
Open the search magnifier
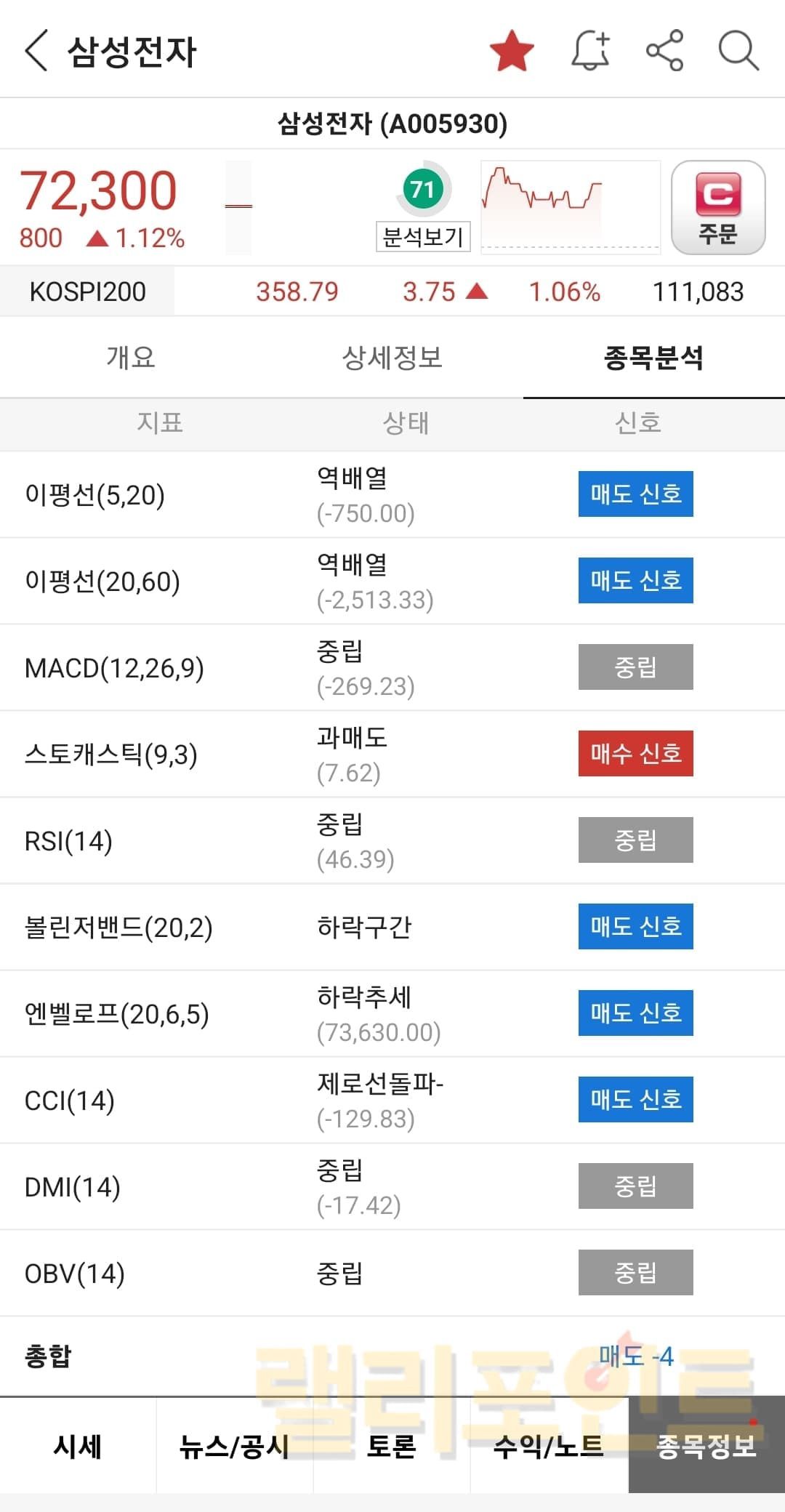click(x=738, y=51)
